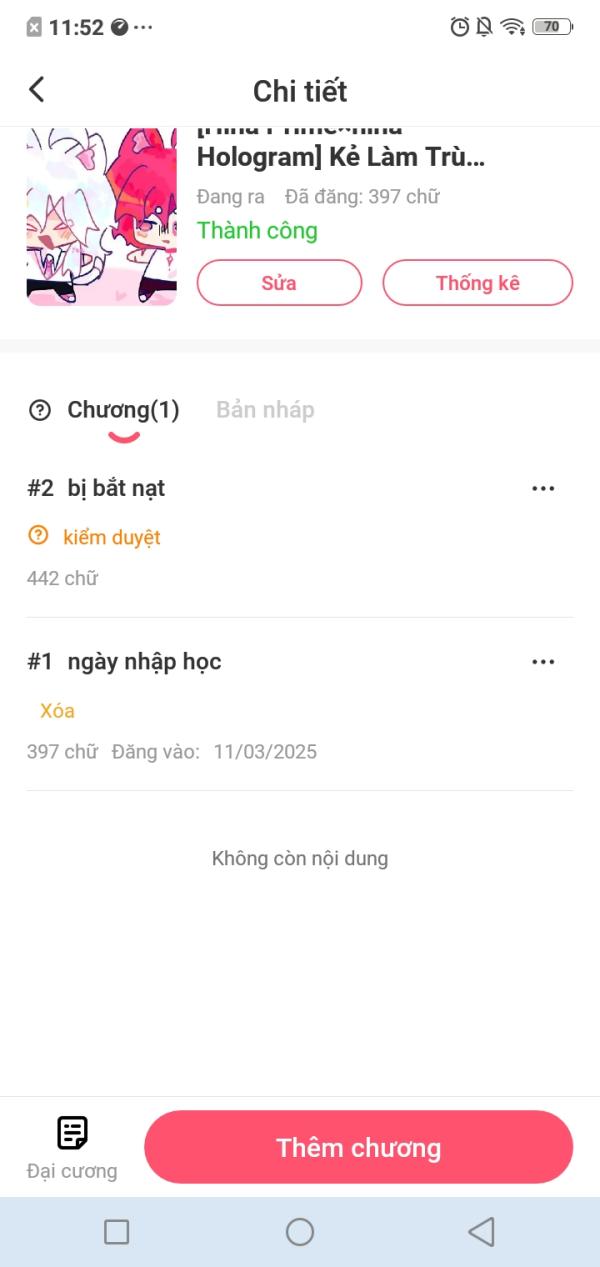Open the story cover image
Viewport: 600px width, 1267px height.
coord(101,217)
